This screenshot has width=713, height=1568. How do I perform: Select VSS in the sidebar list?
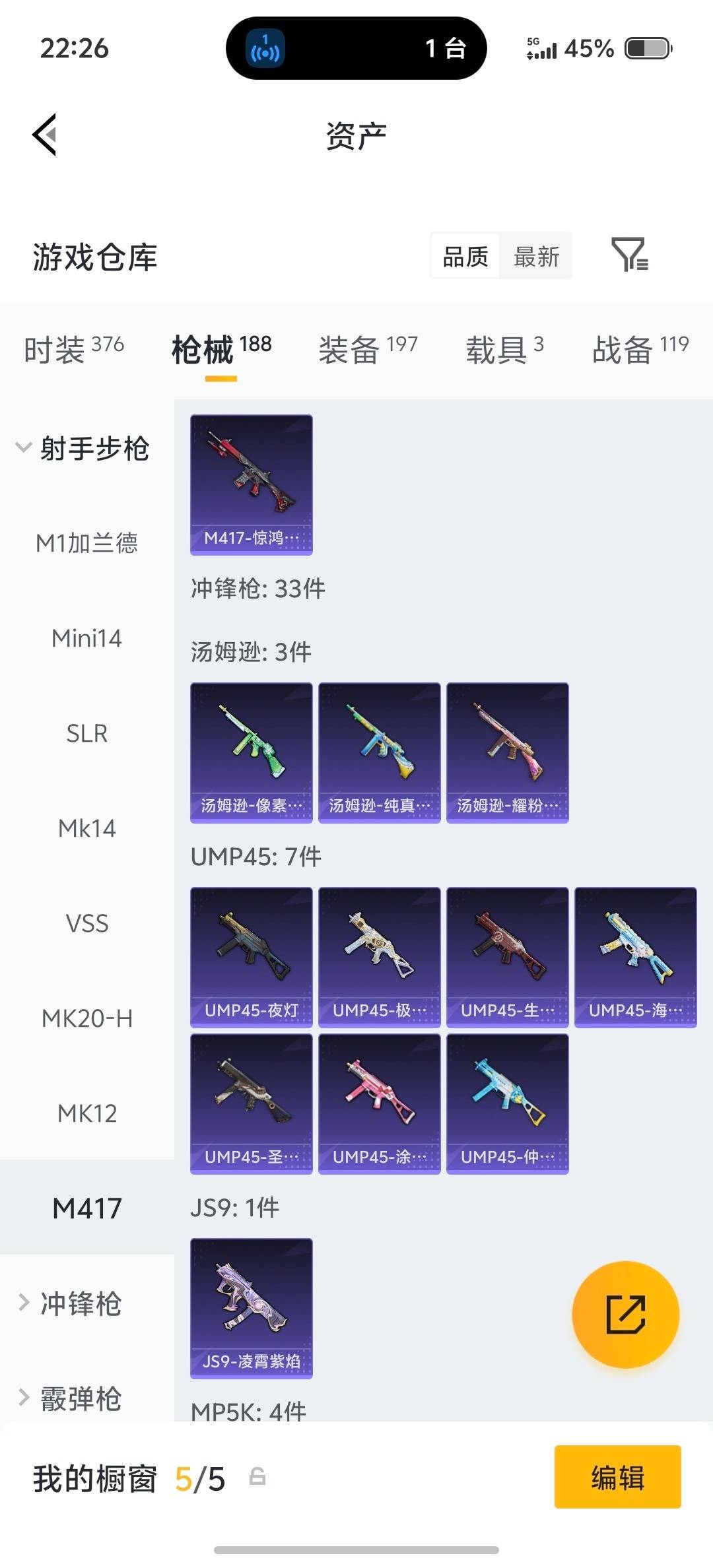tap(86, 923)
